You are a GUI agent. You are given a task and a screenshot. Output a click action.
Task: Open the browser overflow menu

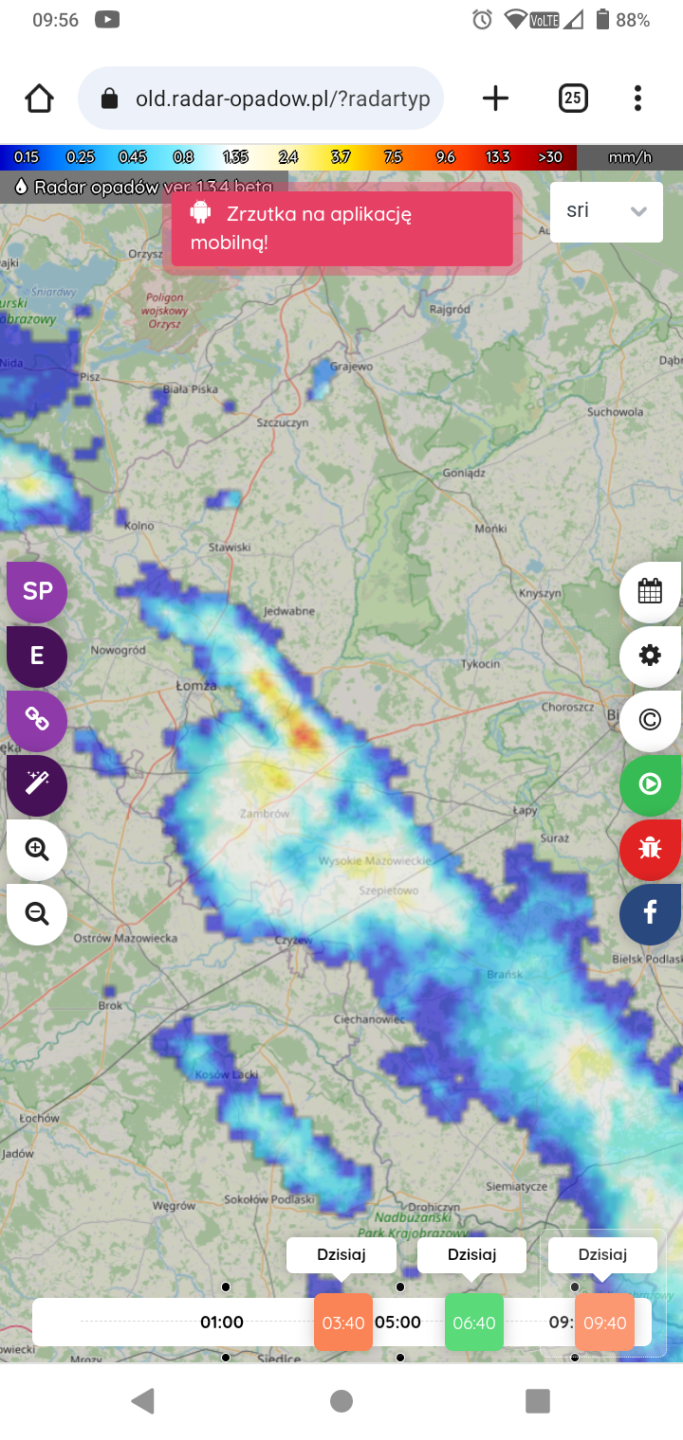[637, 98]
